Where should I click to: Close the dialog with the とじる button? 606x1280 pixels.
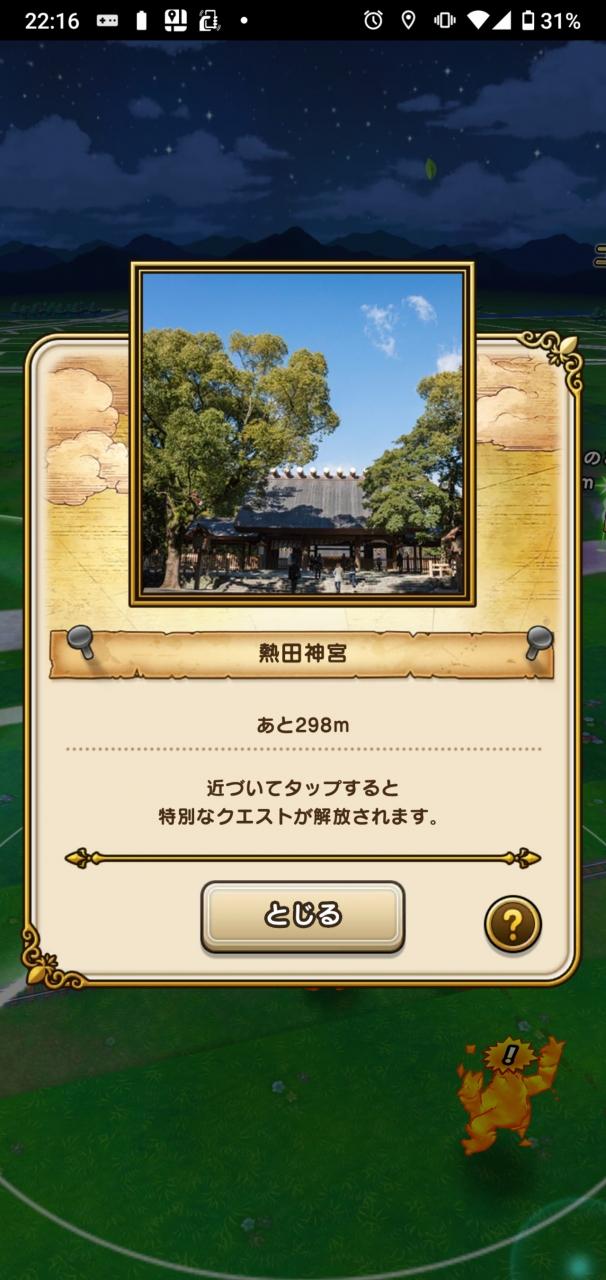pos(302,916)
